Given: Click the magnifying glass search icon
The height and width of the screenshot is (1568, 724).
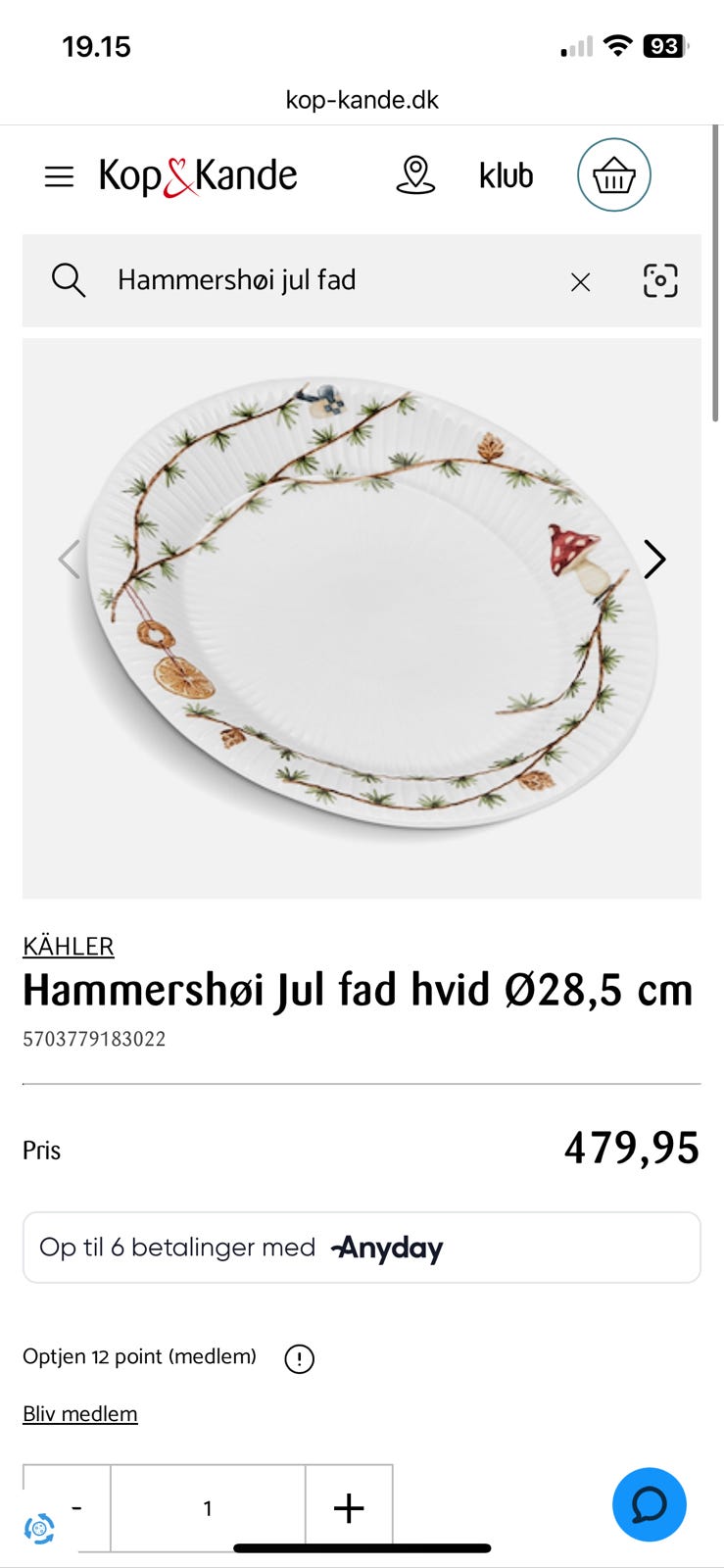Looking at the screenshot, I should (68, 281).
